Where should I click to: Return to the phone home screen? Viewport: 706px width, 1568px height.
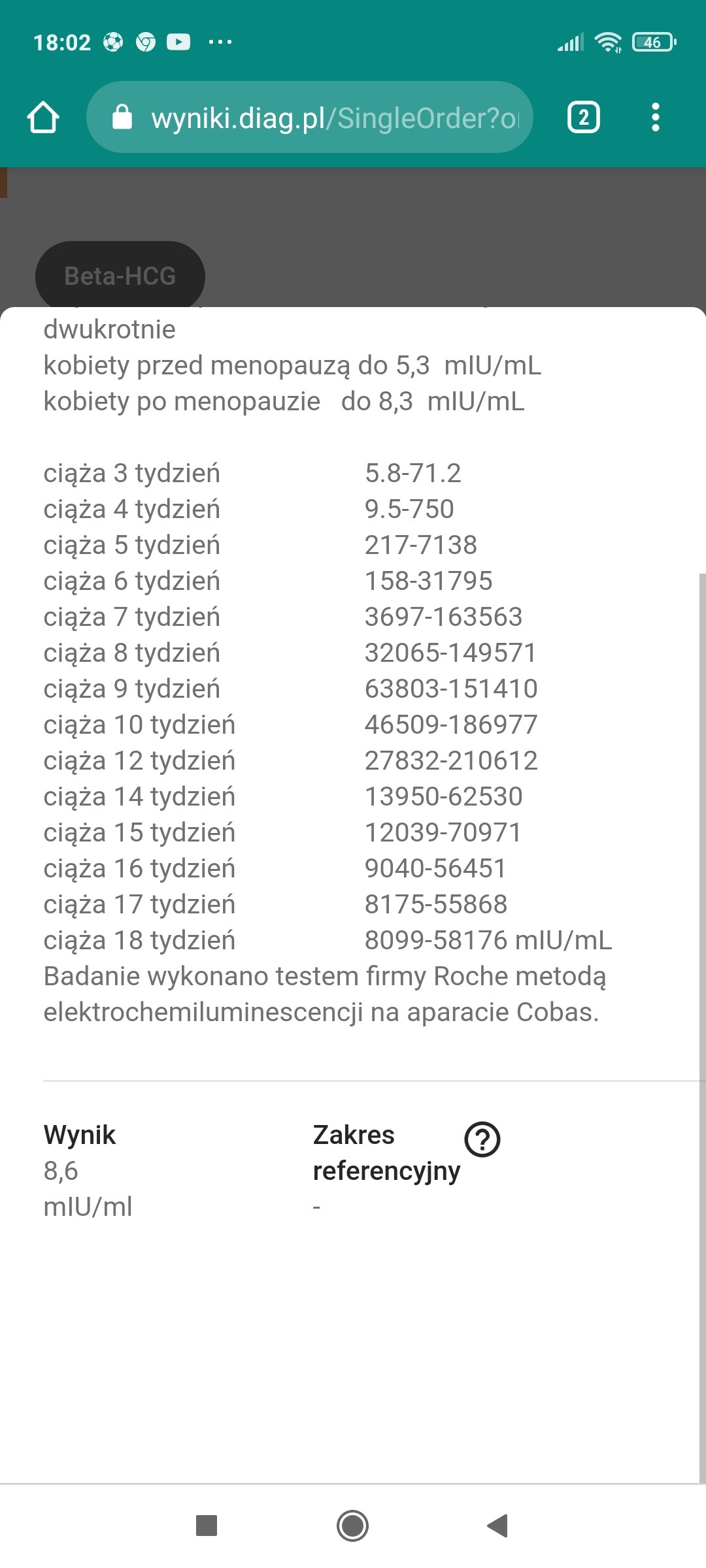pyautogui.click(x=353, y=1526)
